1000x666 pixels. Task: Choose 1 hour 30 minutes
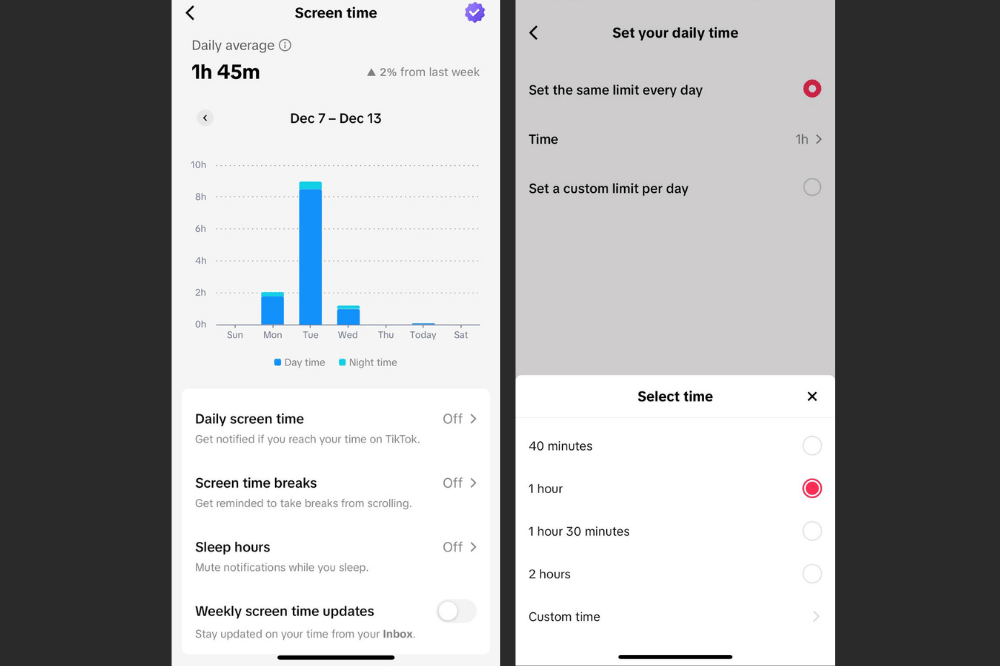[811, 531]
